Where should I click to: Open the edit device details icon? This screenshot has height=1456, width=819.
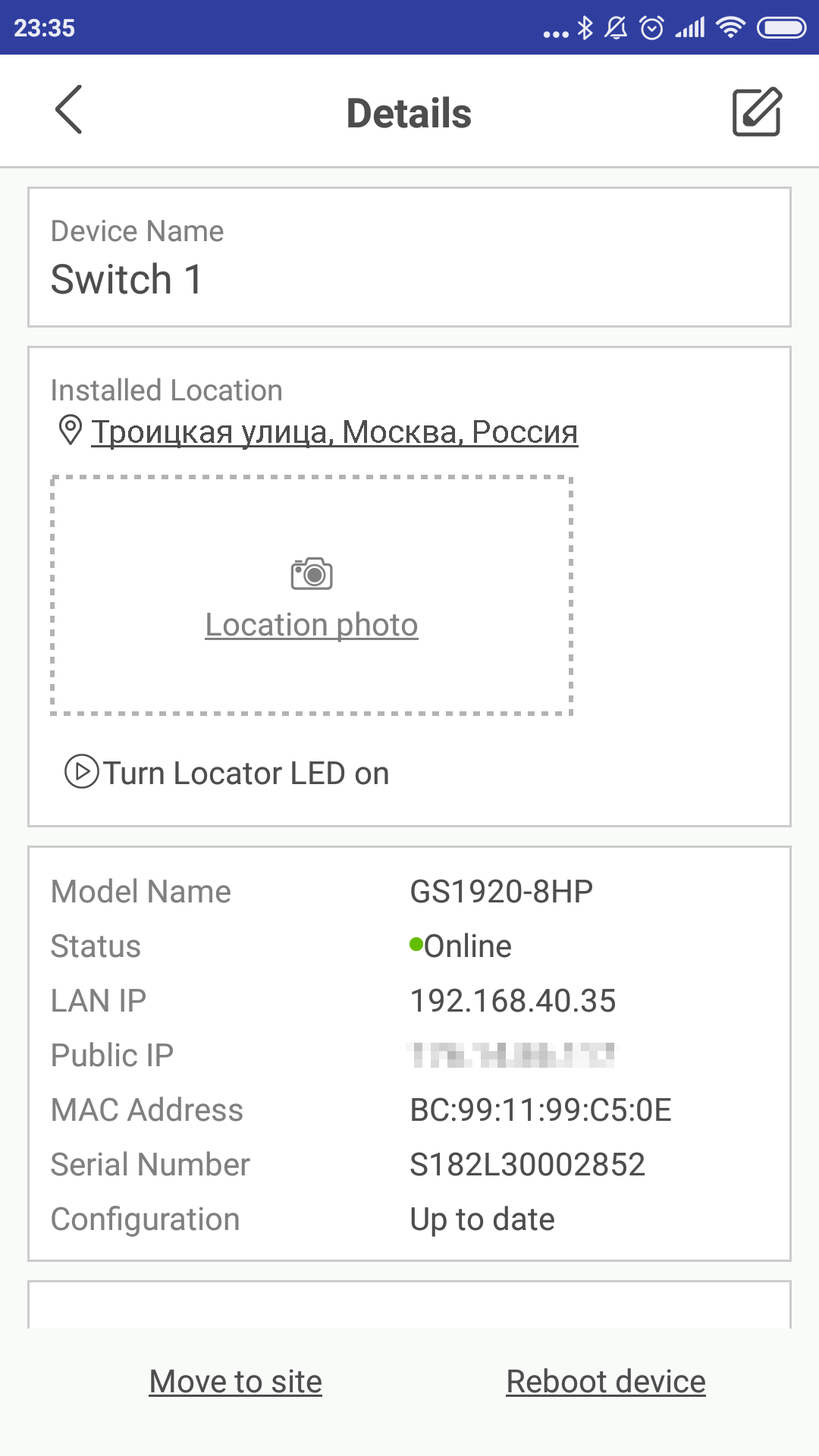pos(757,111)
